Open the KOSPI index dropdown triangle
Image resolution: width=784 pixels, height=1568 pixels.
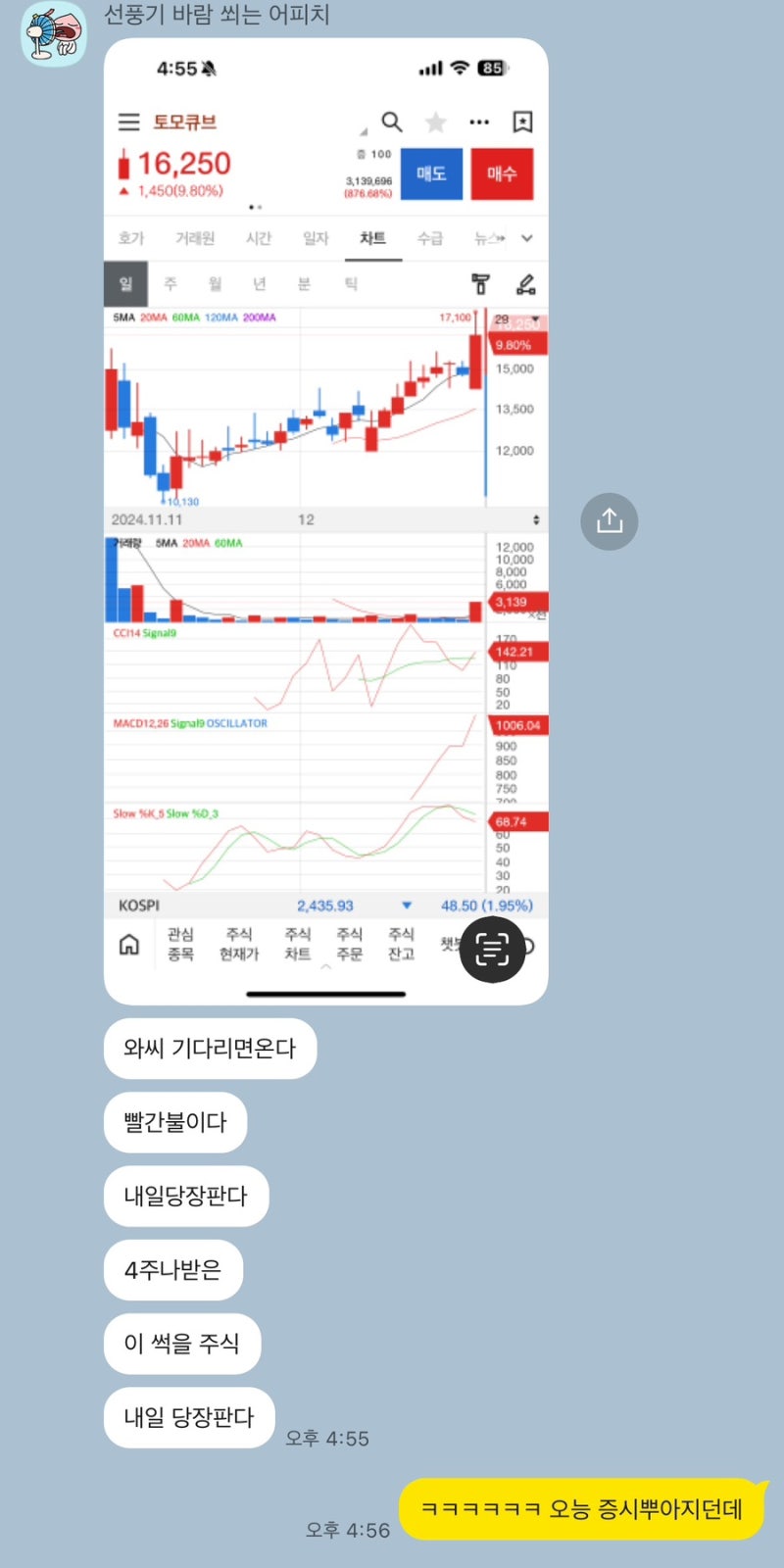[406, 906]
